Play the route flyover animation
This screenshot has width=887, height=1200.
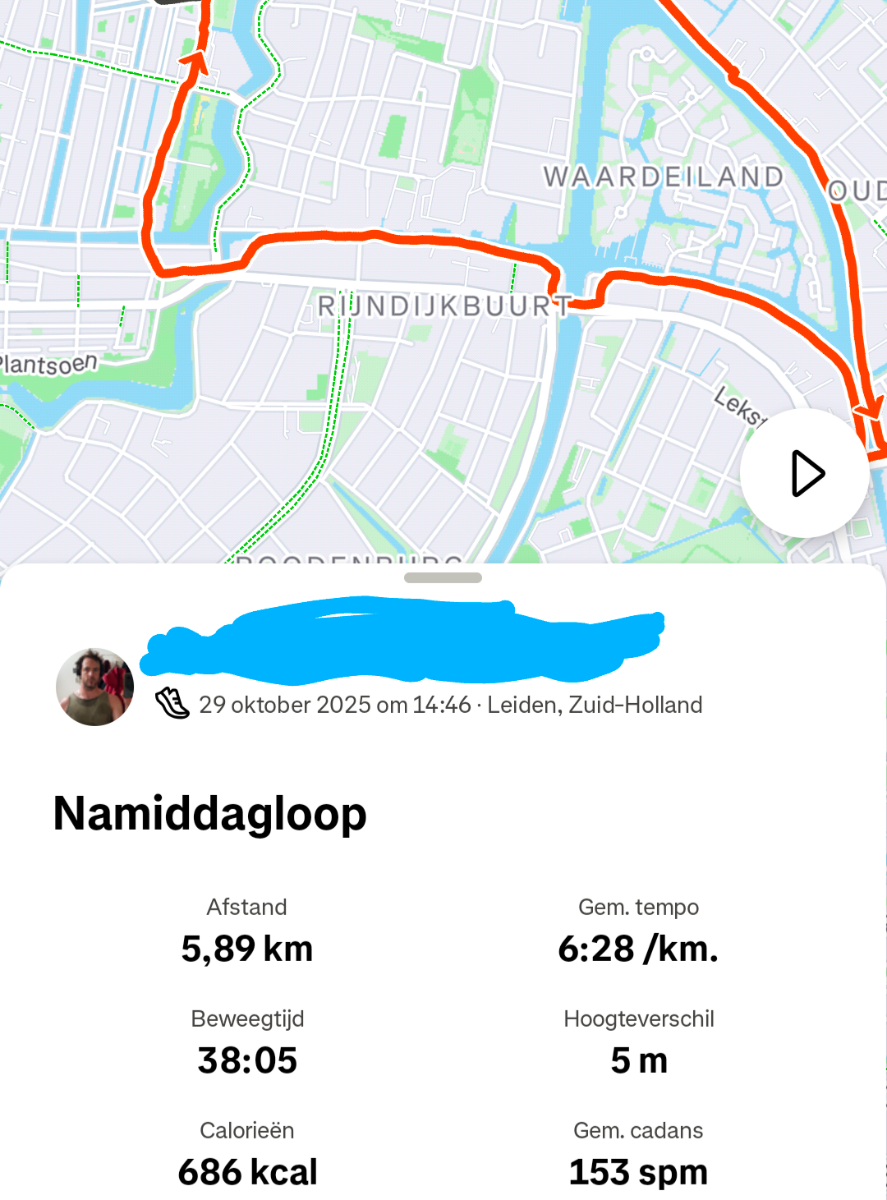point(805,473)
